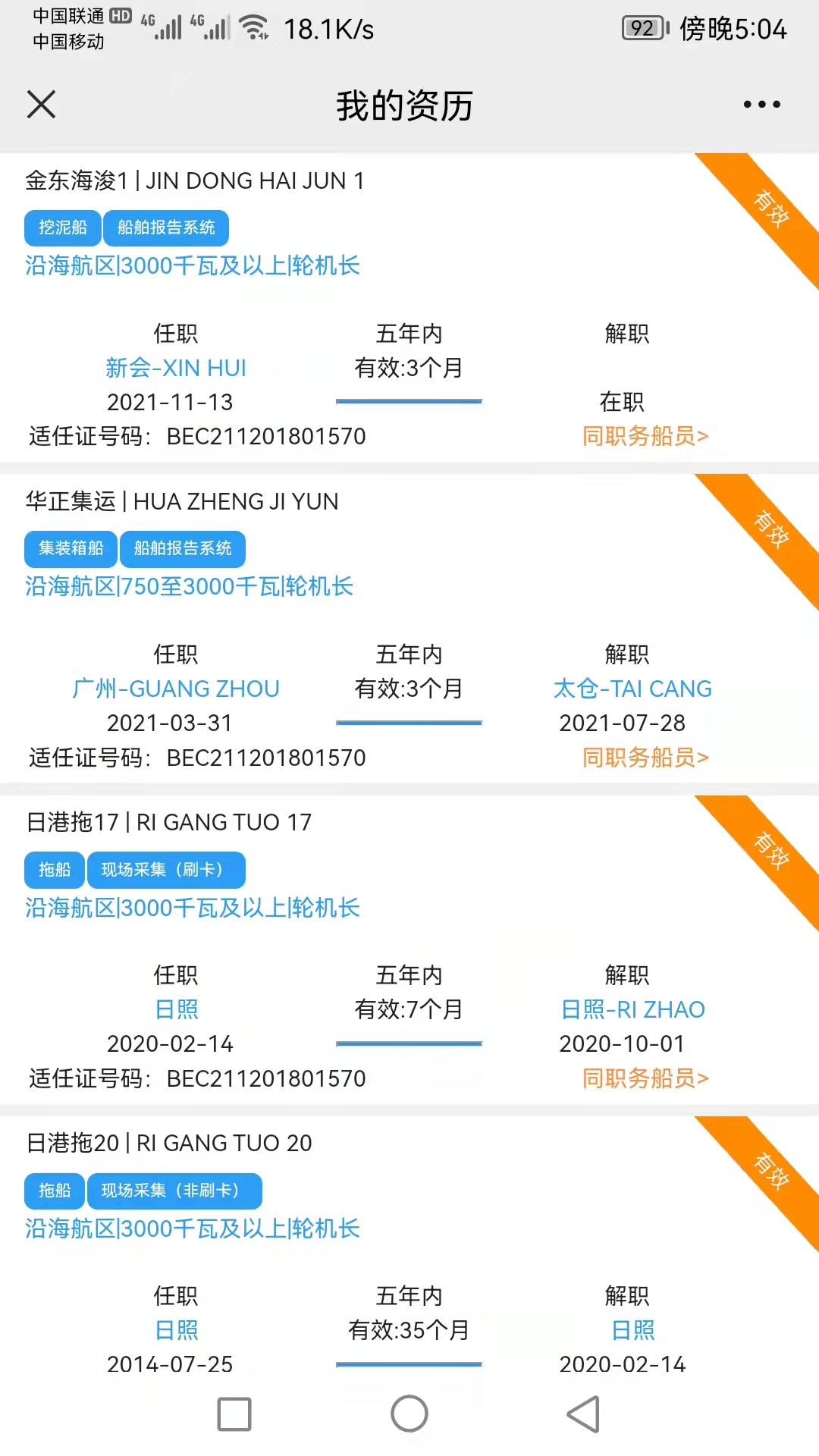
Task: Open the three-dot more options menu
Action: pos(761,105)
